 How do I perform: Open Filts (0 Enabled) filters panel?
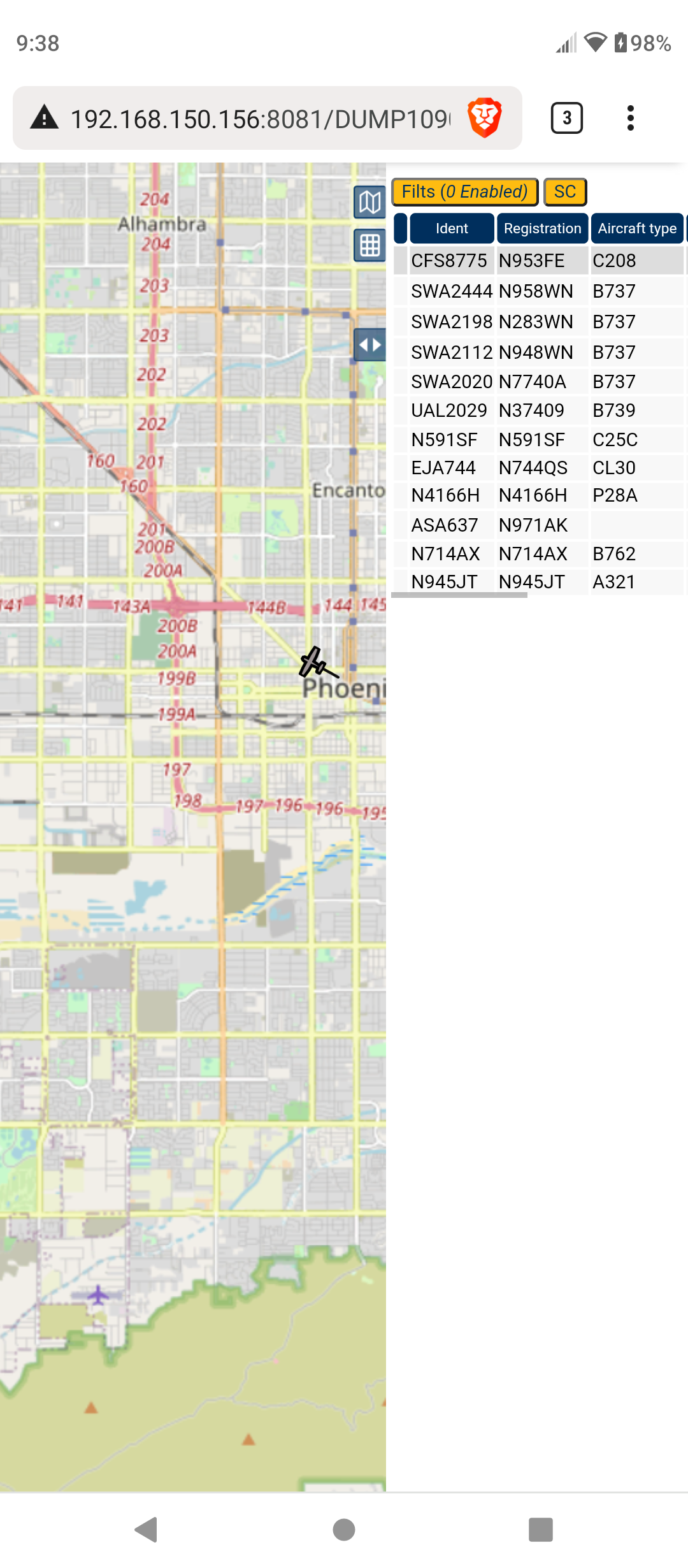pyautogui.click(x=464, y=192)
